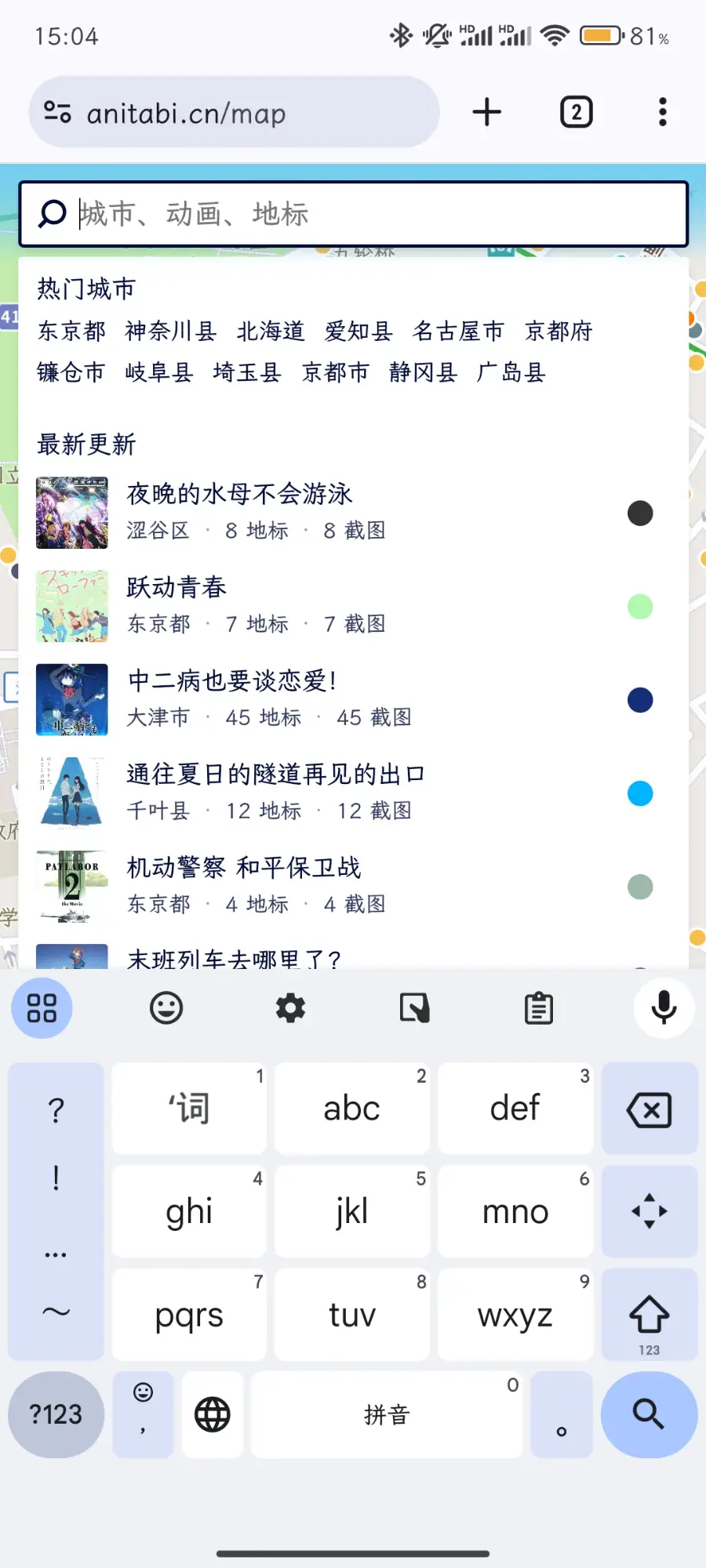706x1568 pixels.
Task: Open the tab switcher showing 2 tabs
Action: [x=576, y=112]
